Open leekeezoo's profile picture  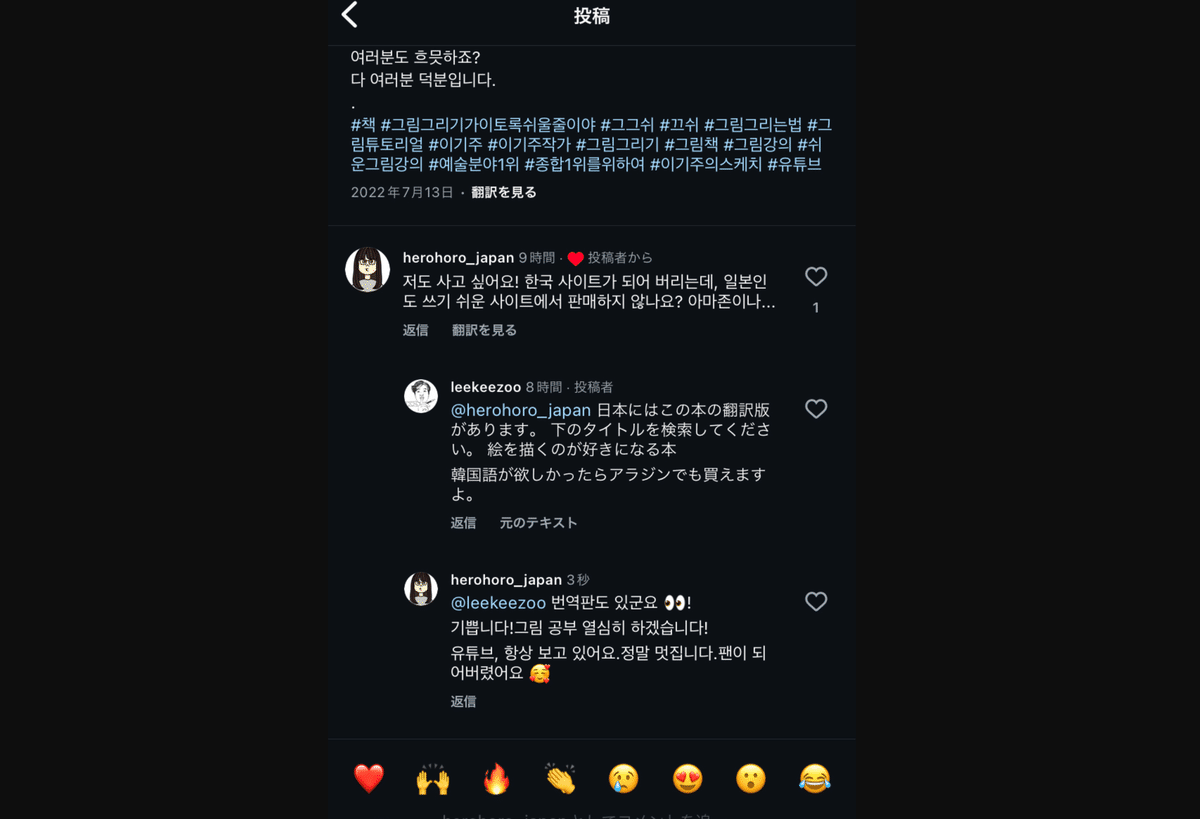(x=421, y=396)
